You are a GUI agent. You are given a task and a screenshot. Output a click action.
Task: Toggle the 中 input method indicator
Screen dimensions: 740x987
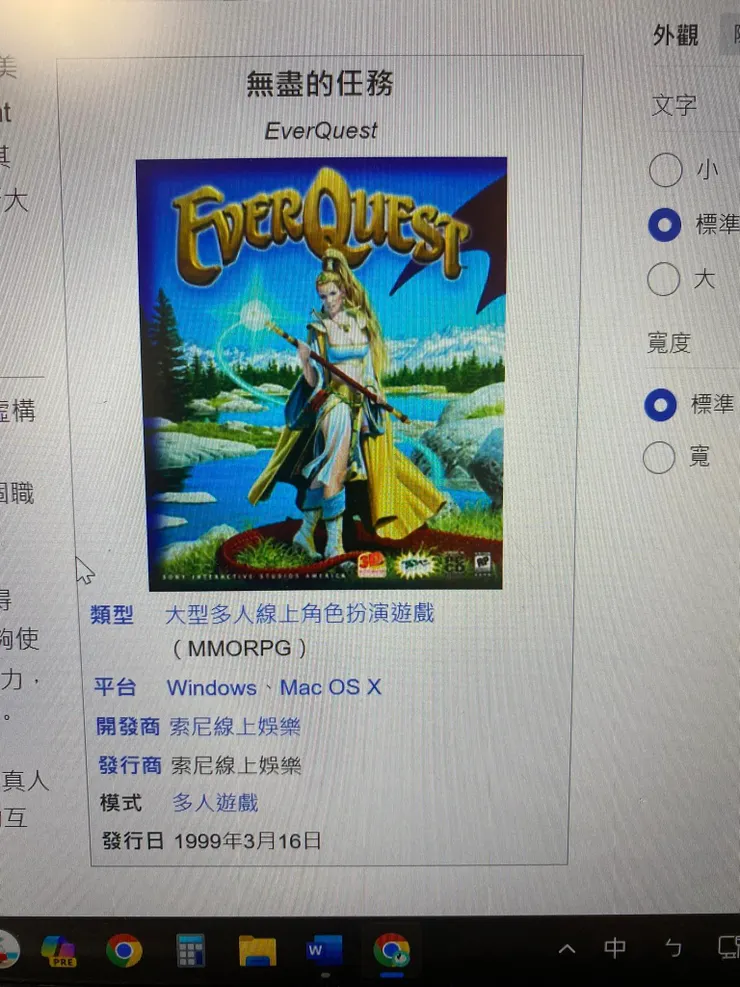click(x=615, y=948)
